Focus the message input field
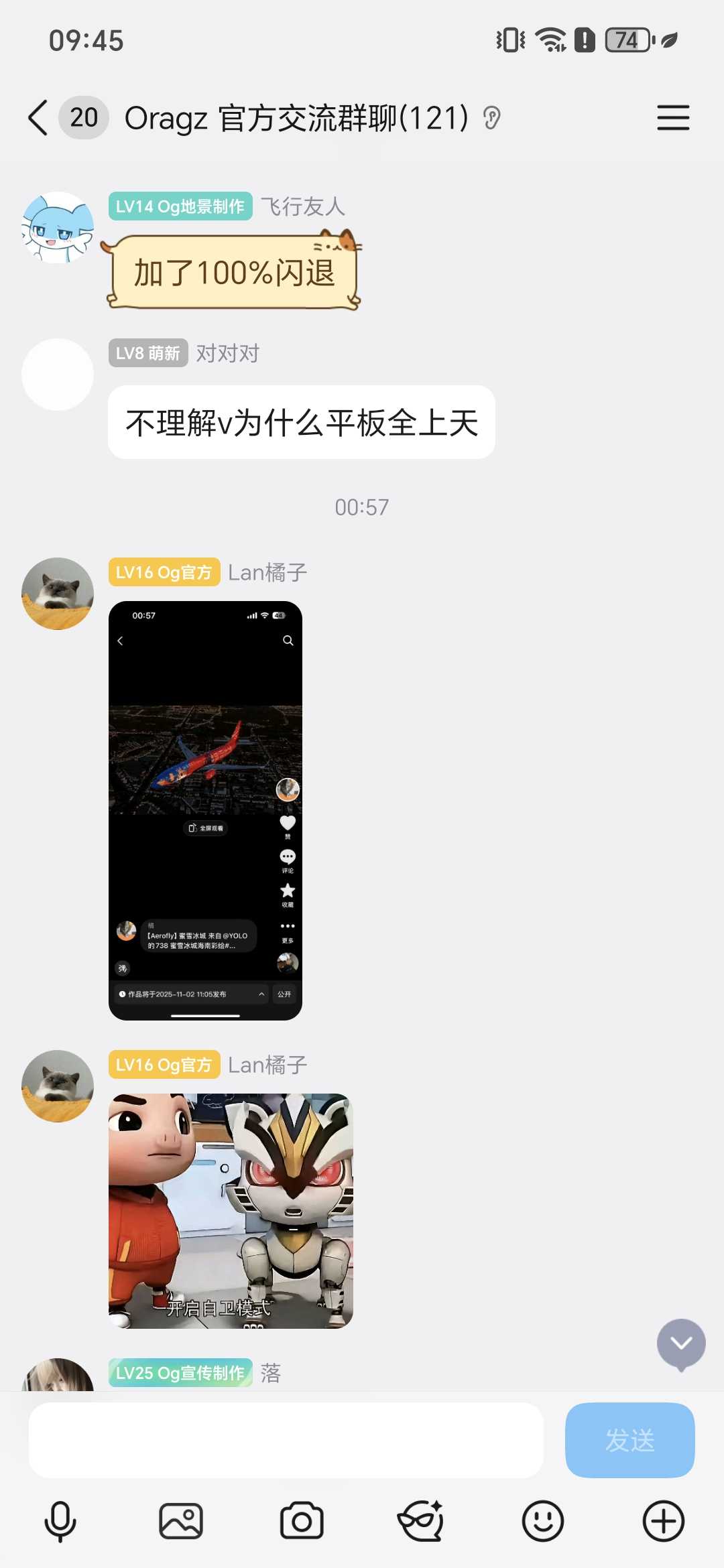Screen dimensions: 724x1568 pyautogui.click(x=286, y=1441)
